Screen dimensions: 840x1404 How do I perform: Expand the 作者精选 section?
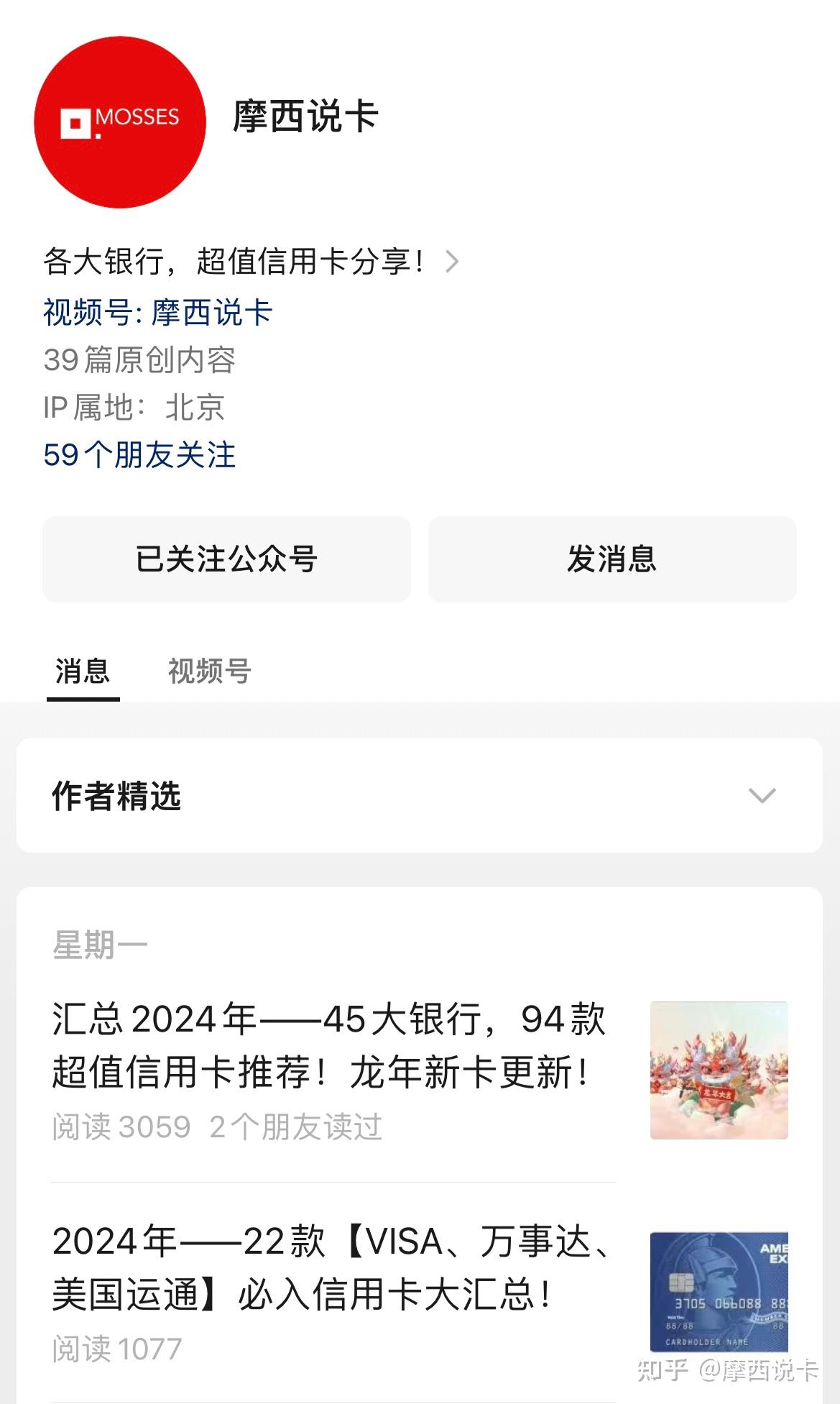click(x=420, y=795)
